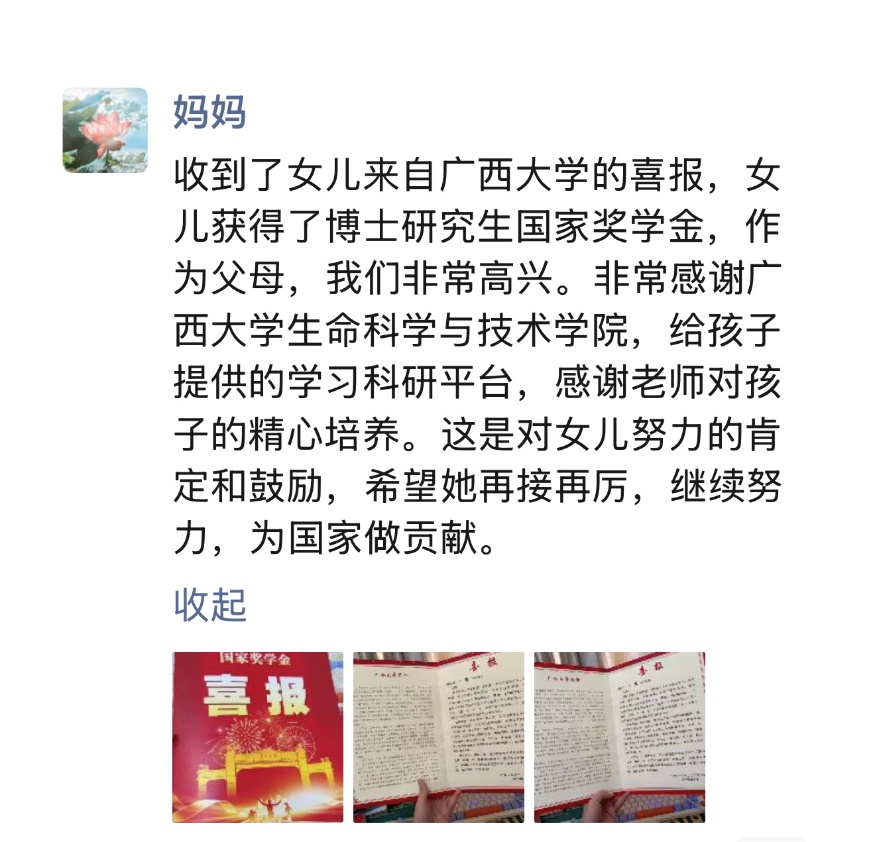The height and width of the screenshot is (842, 875).
Task: Open 妈妈's profile avatar
Action: tap(105, 130)
